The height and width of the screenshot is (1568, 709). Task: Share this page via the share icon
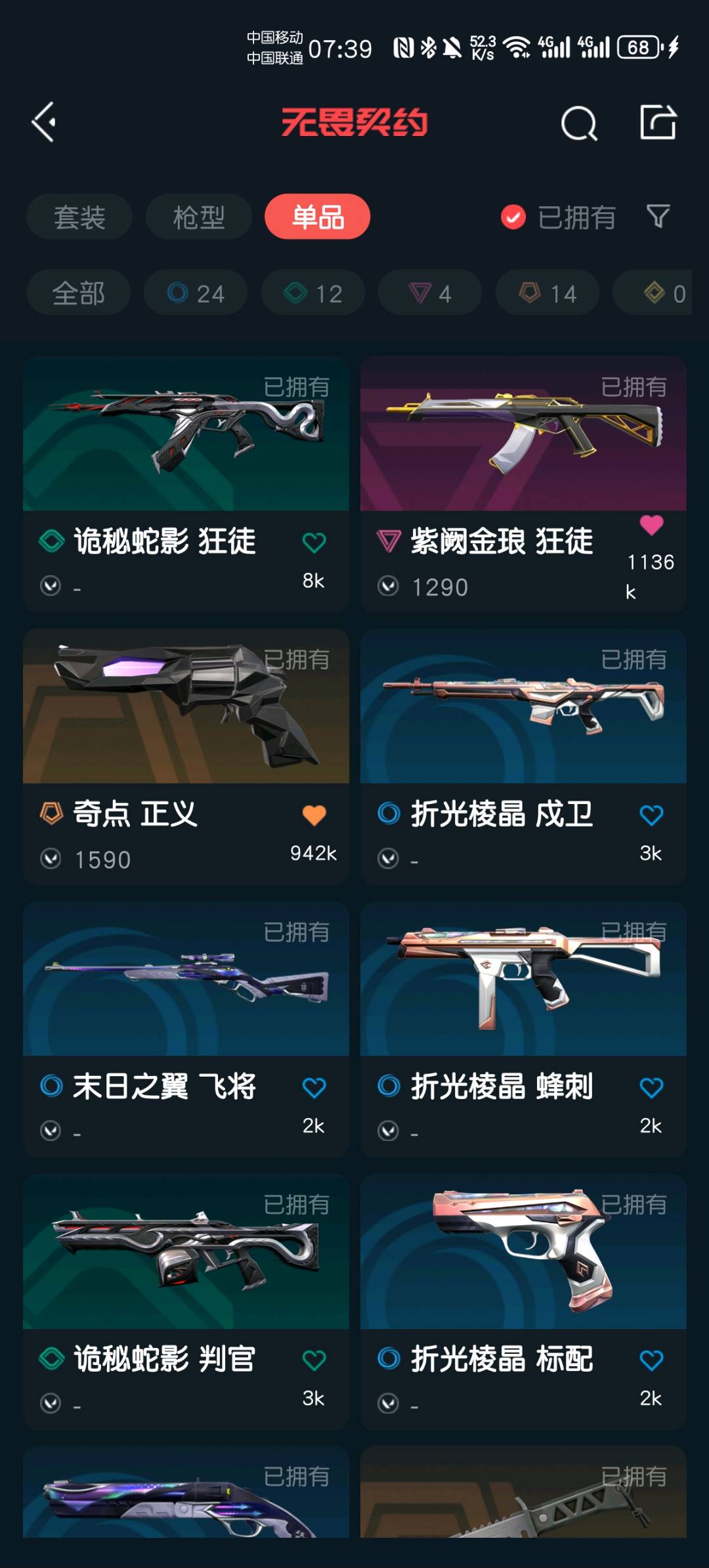coord(658,122)
